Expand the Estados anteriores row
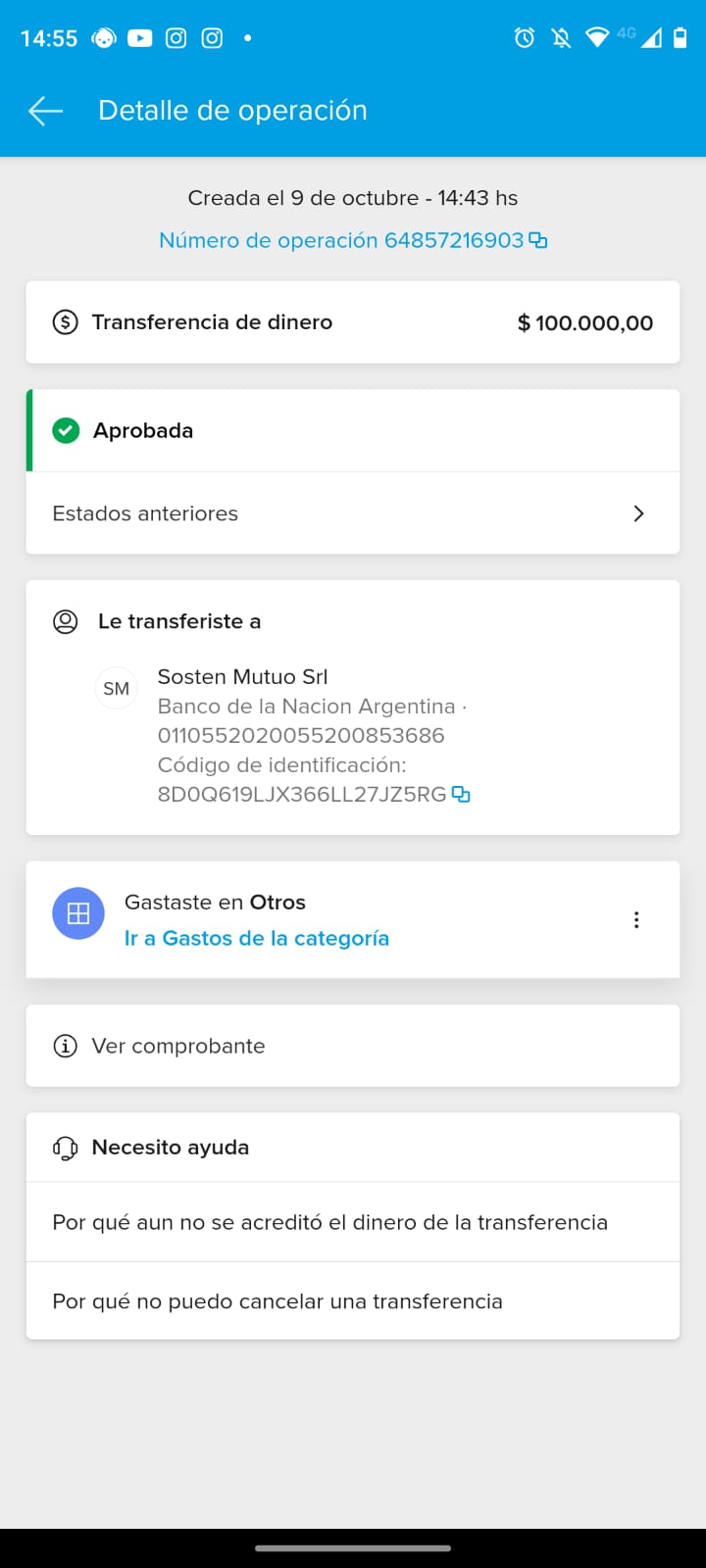706x1568 pixels. click(x=352, y=514)
